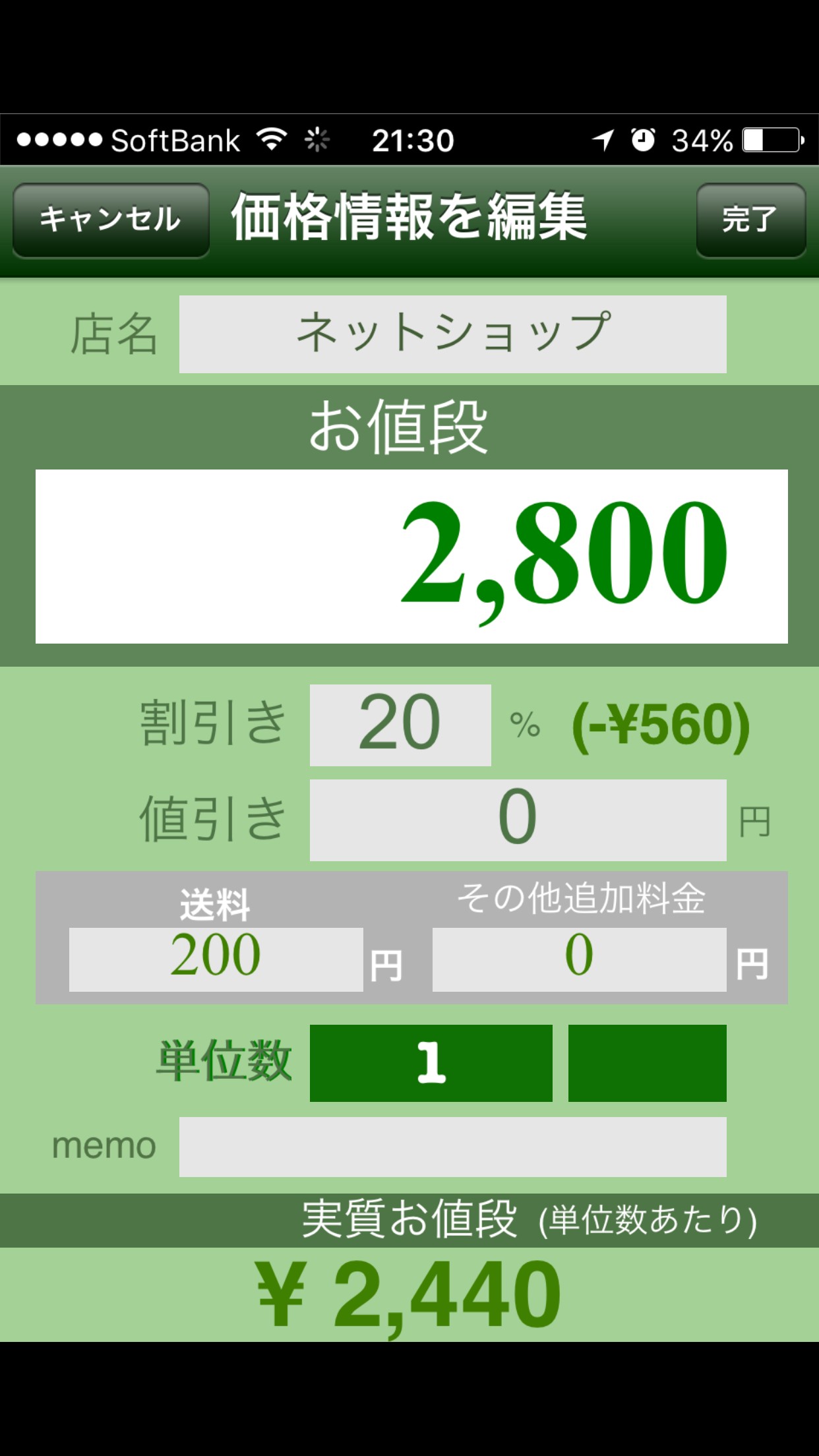Viewport: 819px width, 1456px height.
Task: Edit the 送料 field showing 200
Action: (x=216, y=959)
